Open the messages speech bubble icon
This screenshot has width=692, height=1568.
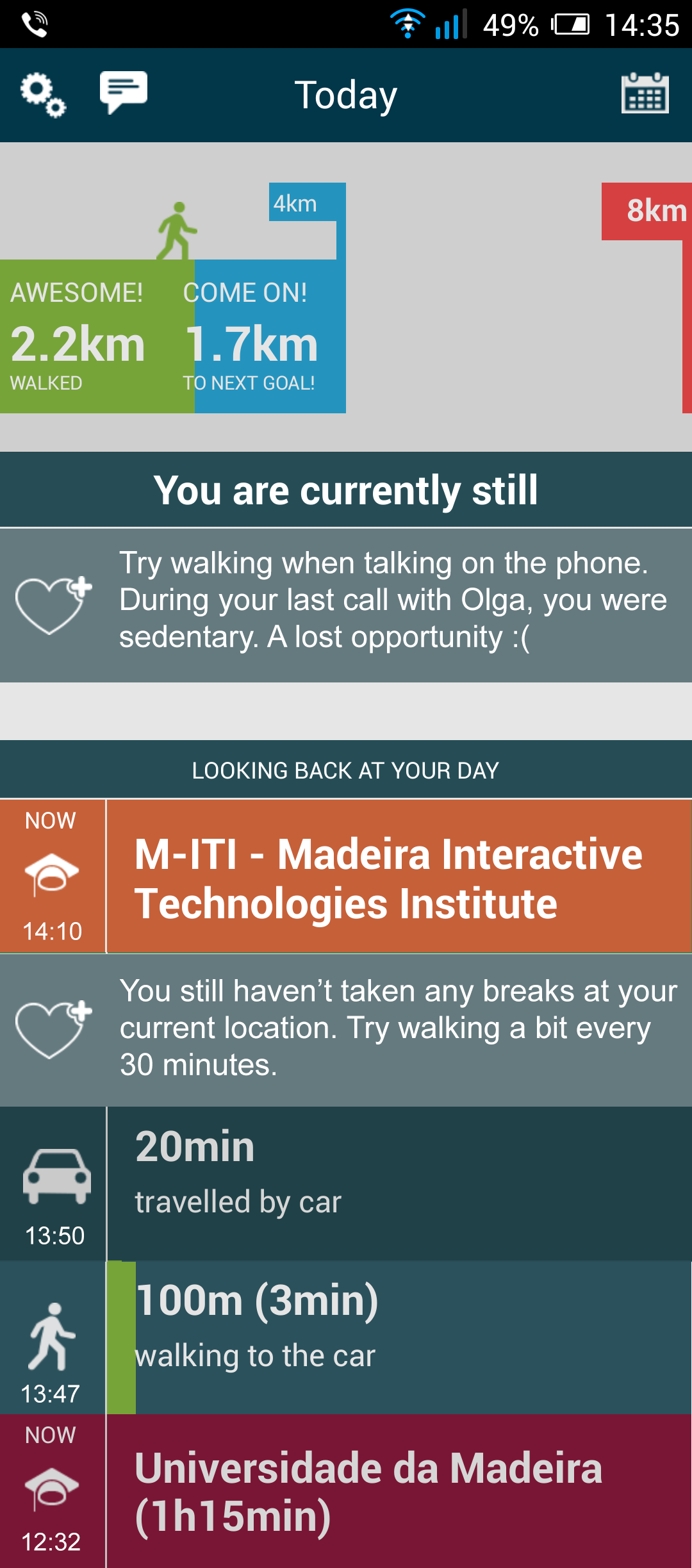[123, 92]
